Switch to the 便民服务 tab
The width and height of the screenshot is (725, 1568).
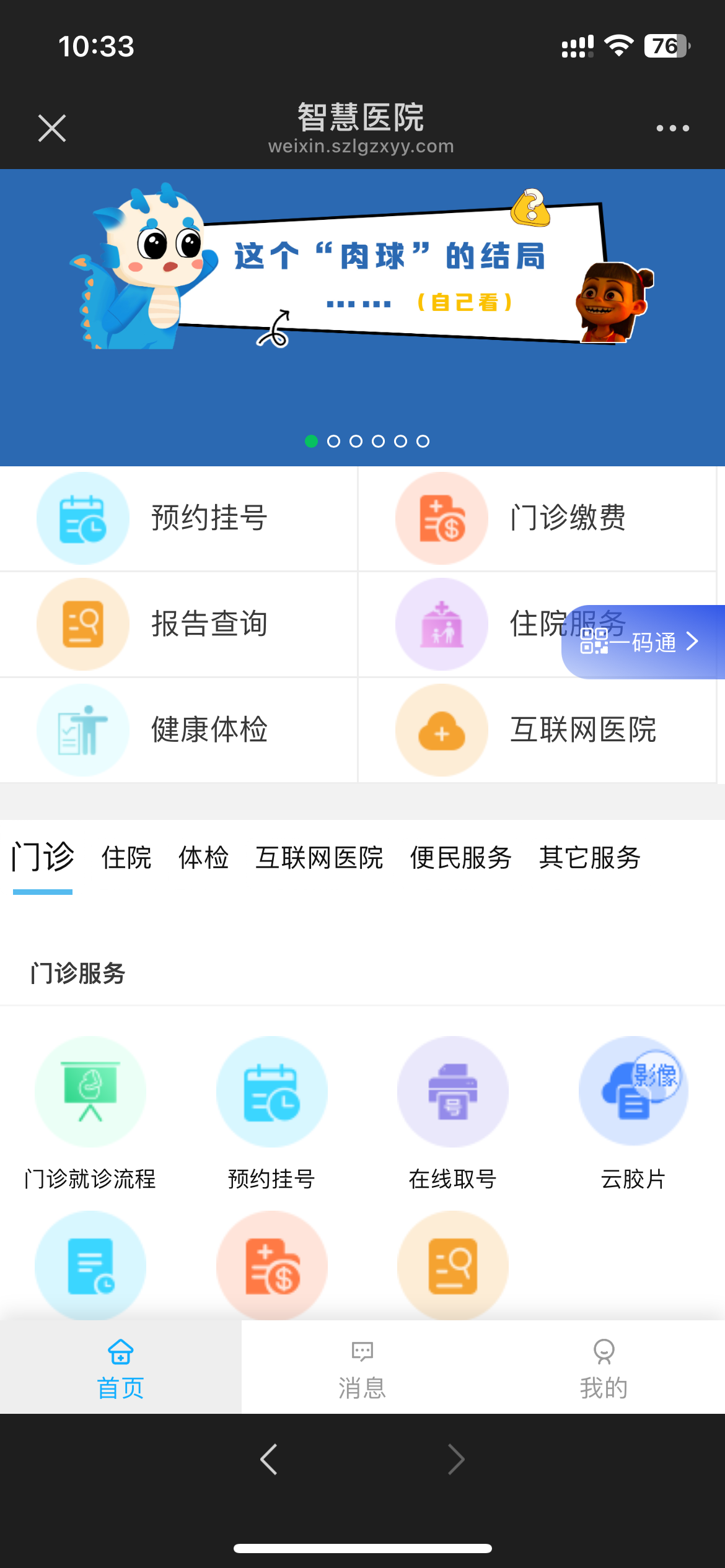point(460,858)
